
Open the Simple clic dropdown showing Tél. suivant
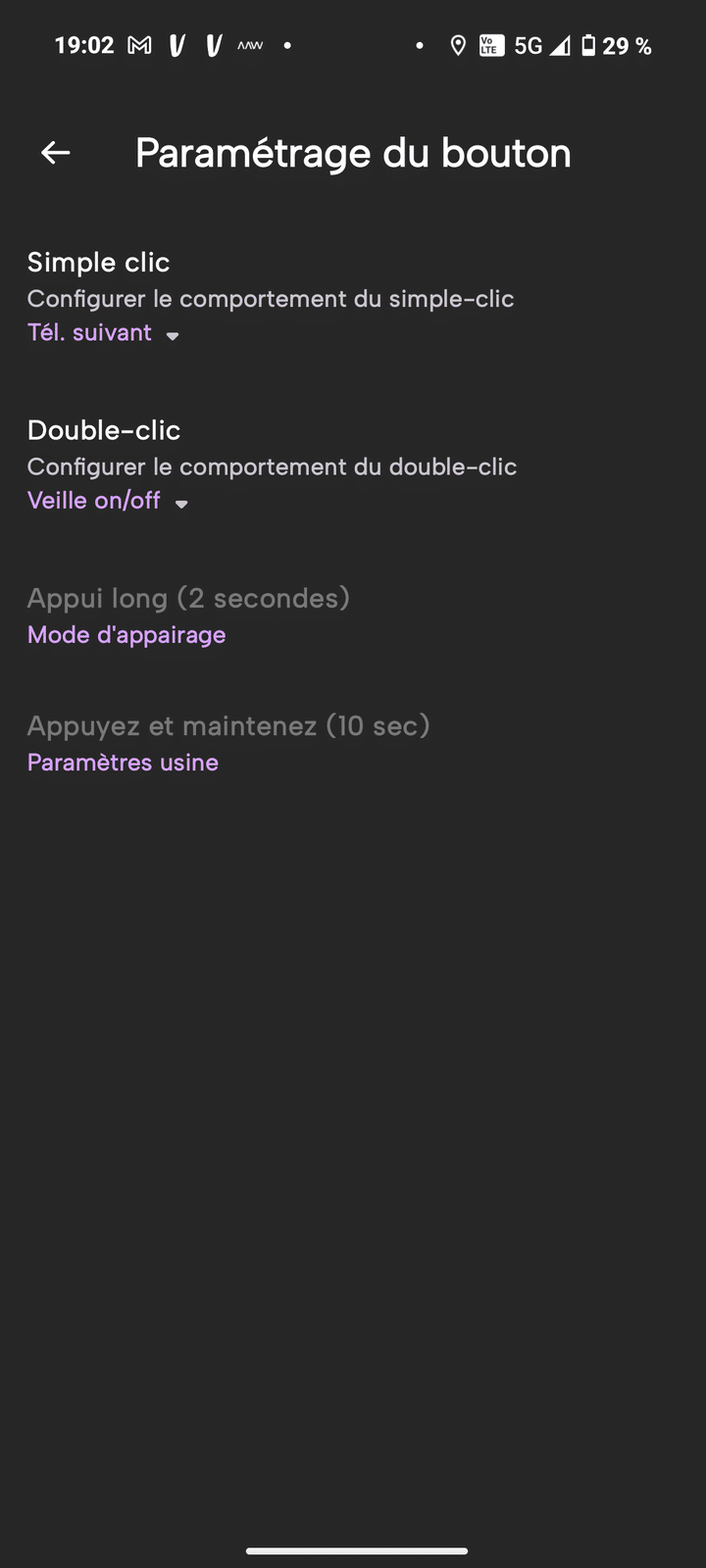coord(104,333)
